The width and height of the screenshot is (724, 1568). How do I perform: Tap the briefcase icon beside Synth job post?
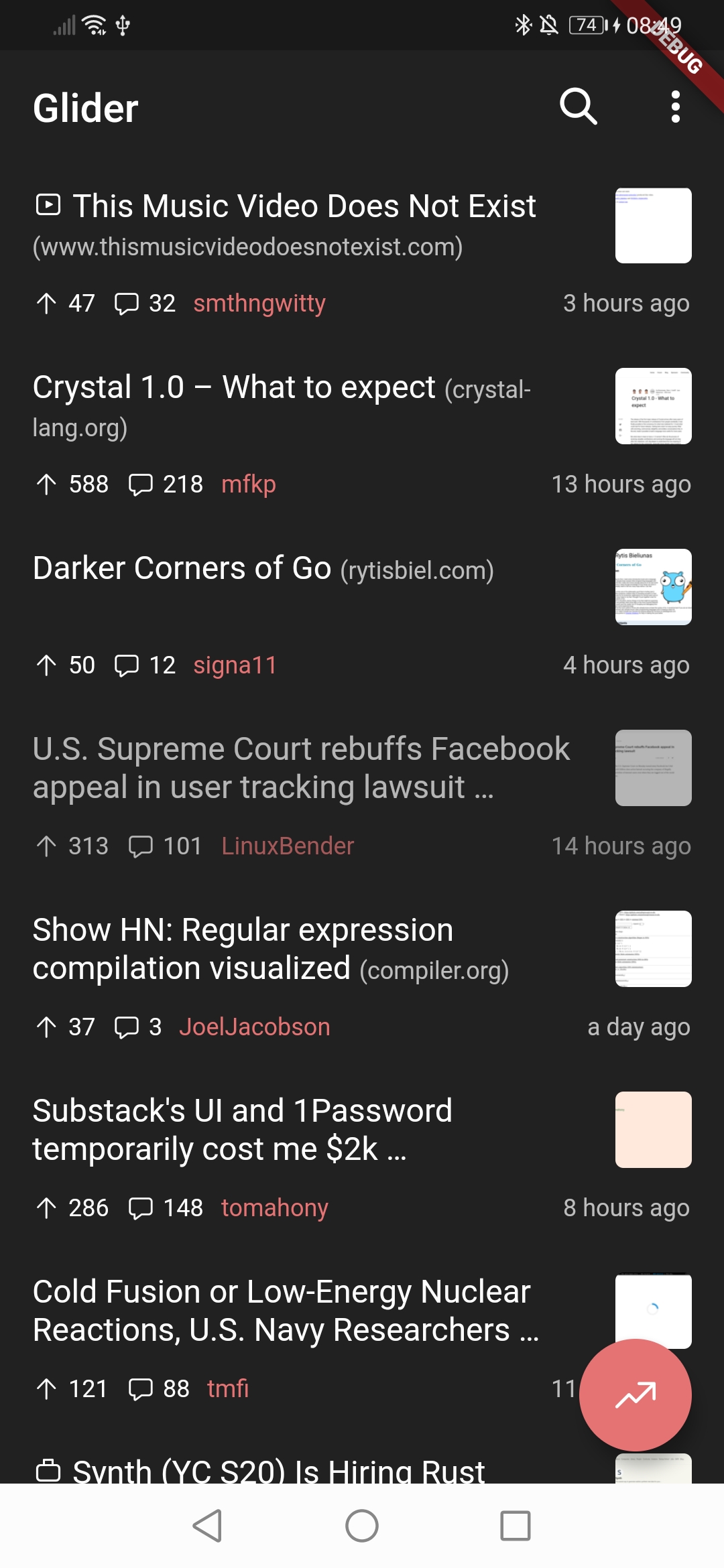[x=48, y=1472]
